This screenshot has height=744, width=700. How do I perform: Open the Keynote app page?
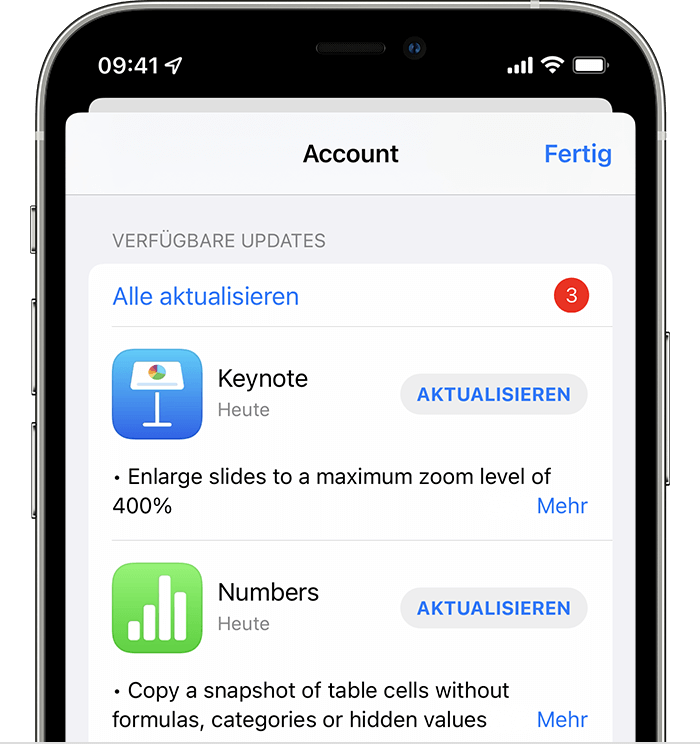tap(157, 394)
